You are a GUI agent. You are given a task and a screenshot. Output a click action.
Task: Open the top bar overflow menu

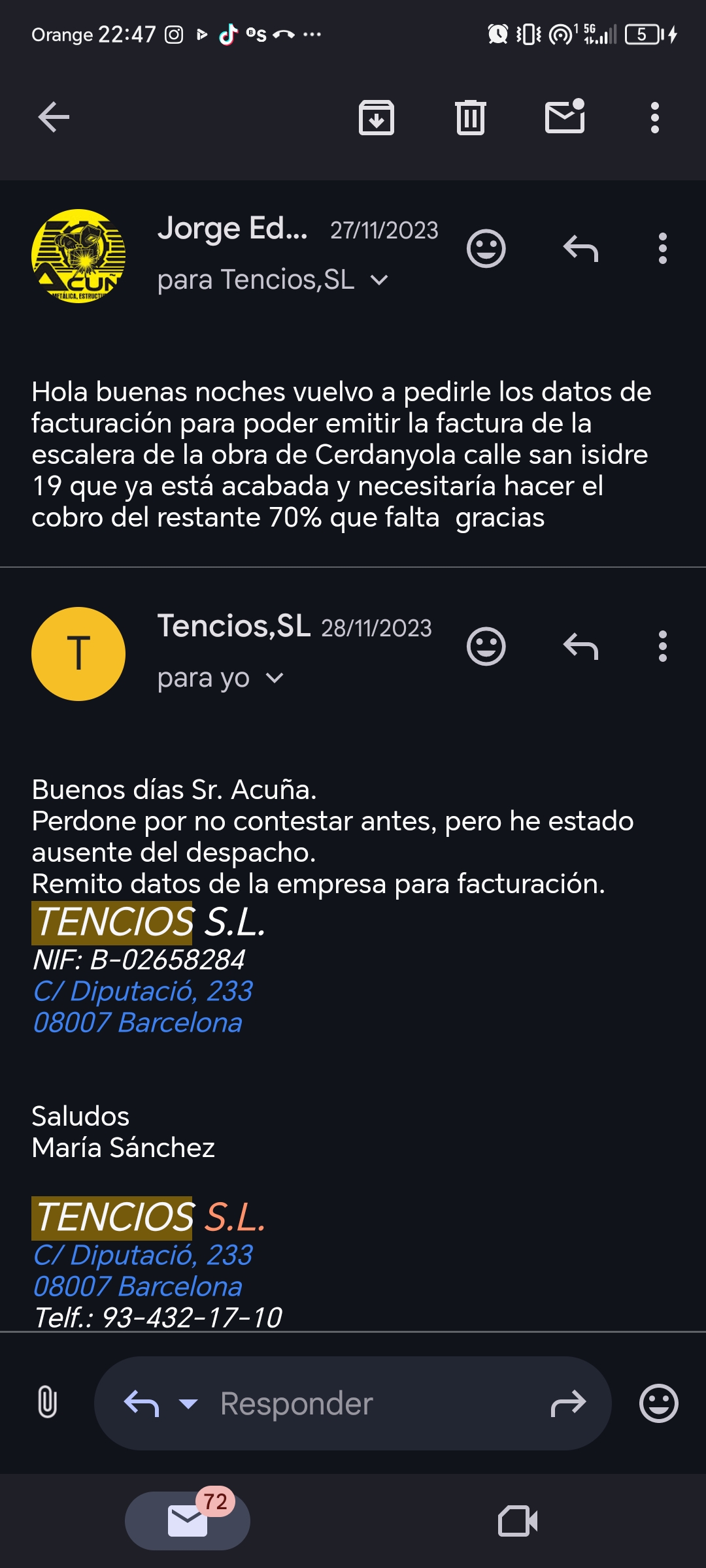click(x=654, y=118)
